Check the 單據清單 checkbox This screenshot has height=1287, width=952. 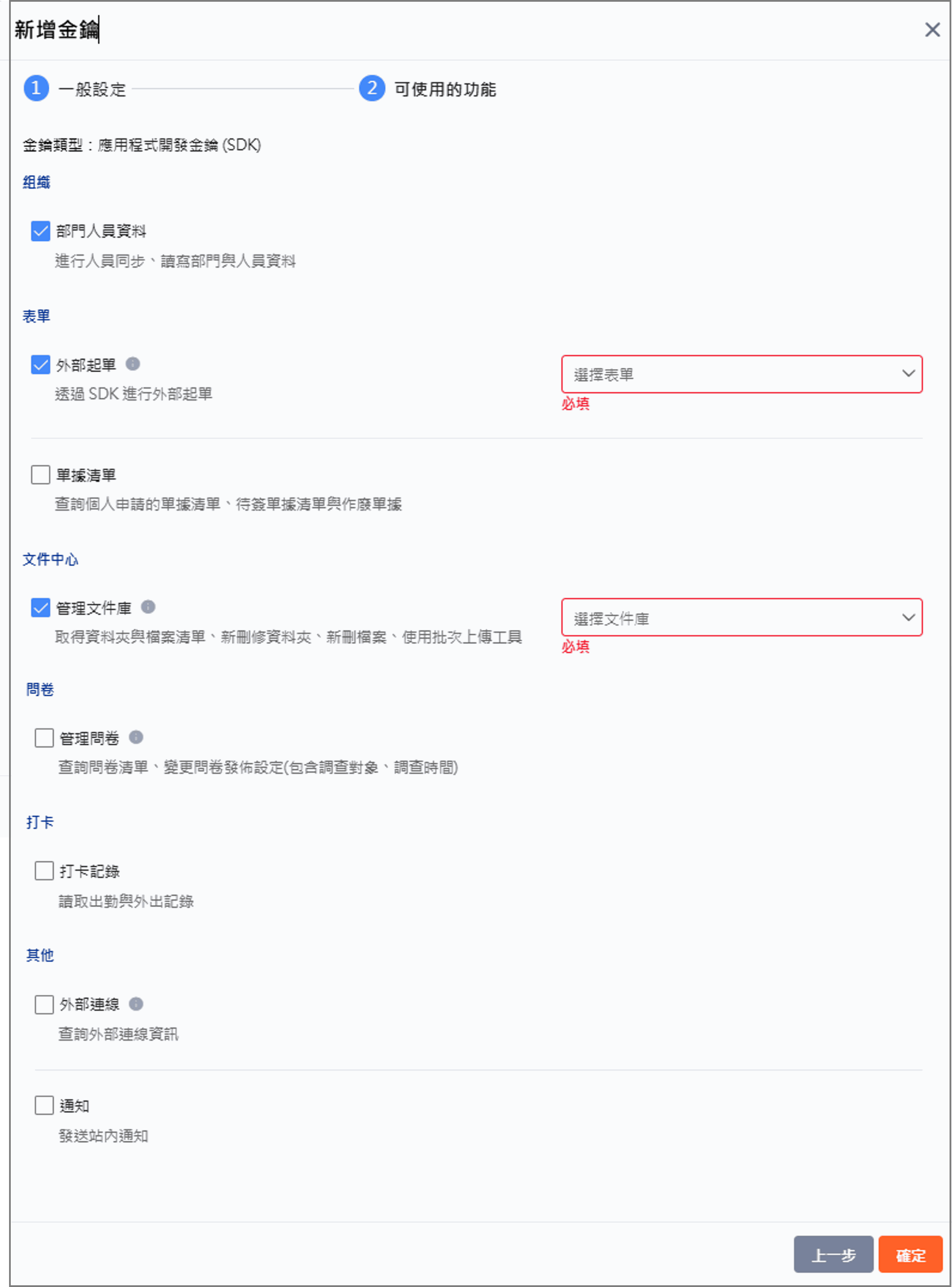pyautogui.click(x=40, y=475)
